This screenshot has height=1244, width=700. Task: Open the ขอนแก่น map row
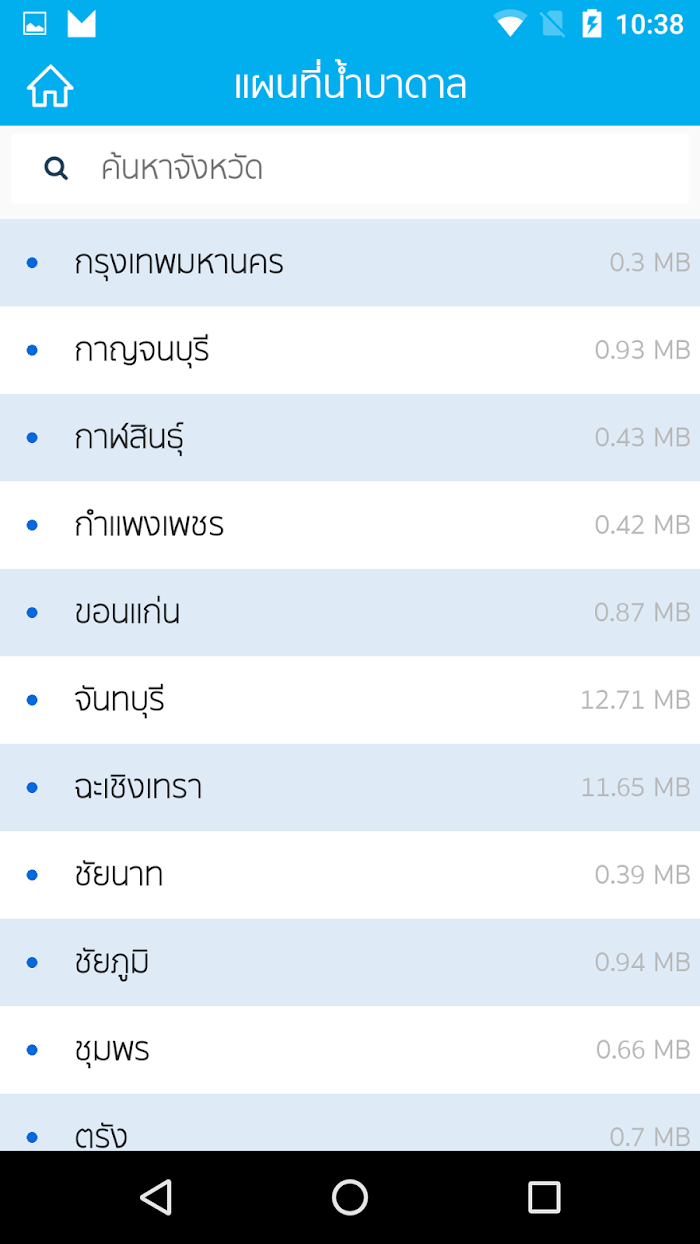click(350, 612)
